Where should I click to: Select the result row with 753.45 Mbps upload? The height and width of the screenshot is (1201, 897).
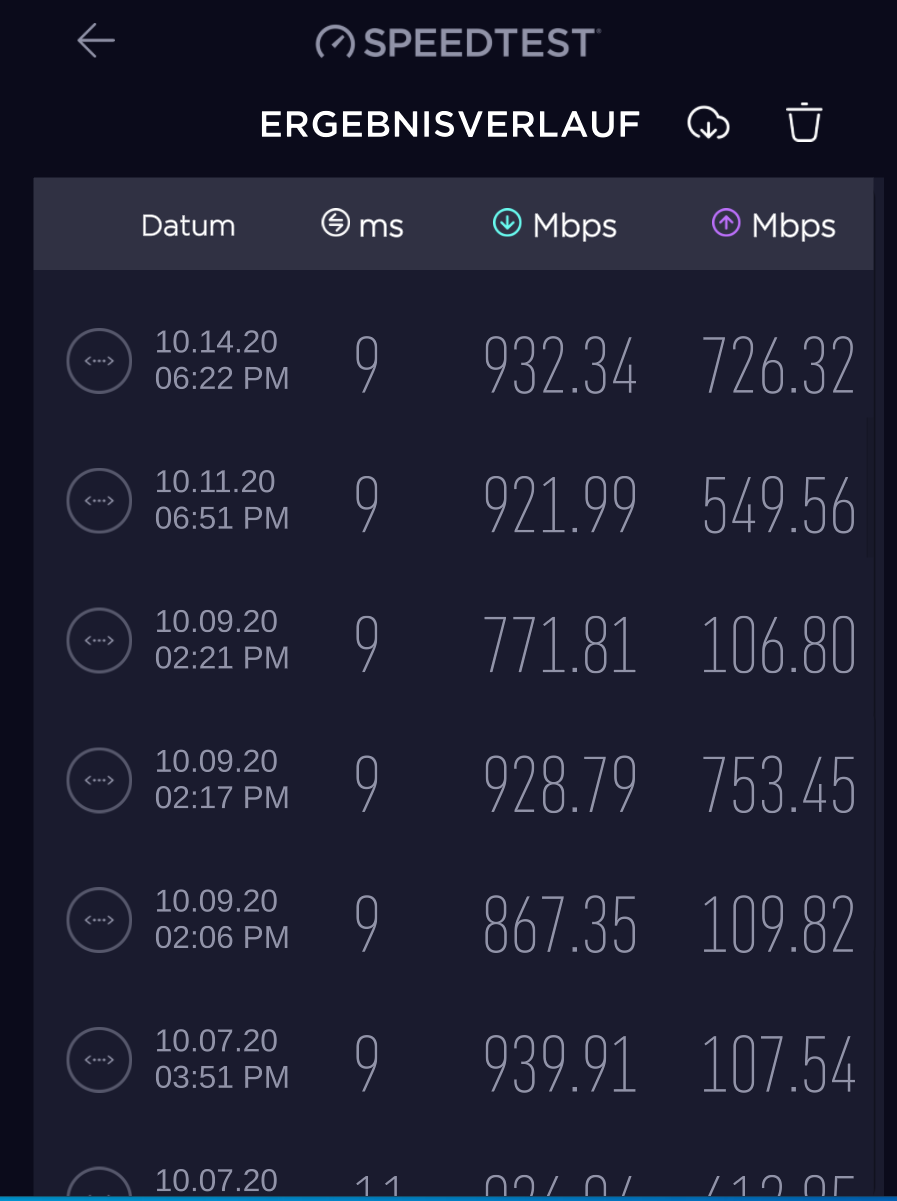450,781
